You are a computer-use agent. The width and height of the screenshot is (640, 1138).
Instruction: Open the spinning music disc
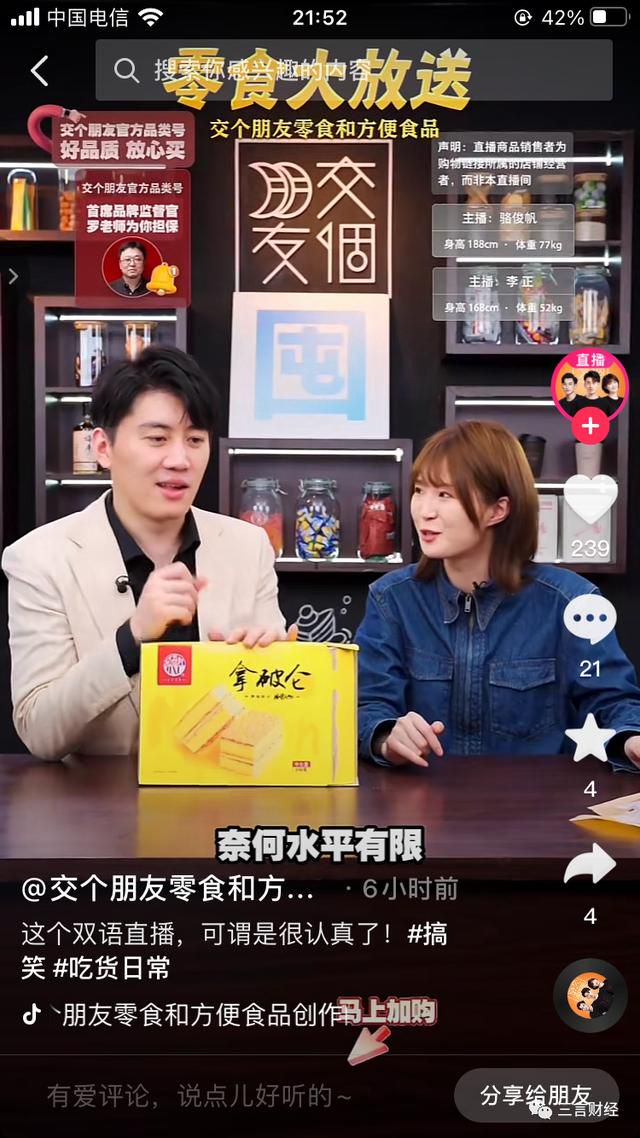click(x=590, y=995)
